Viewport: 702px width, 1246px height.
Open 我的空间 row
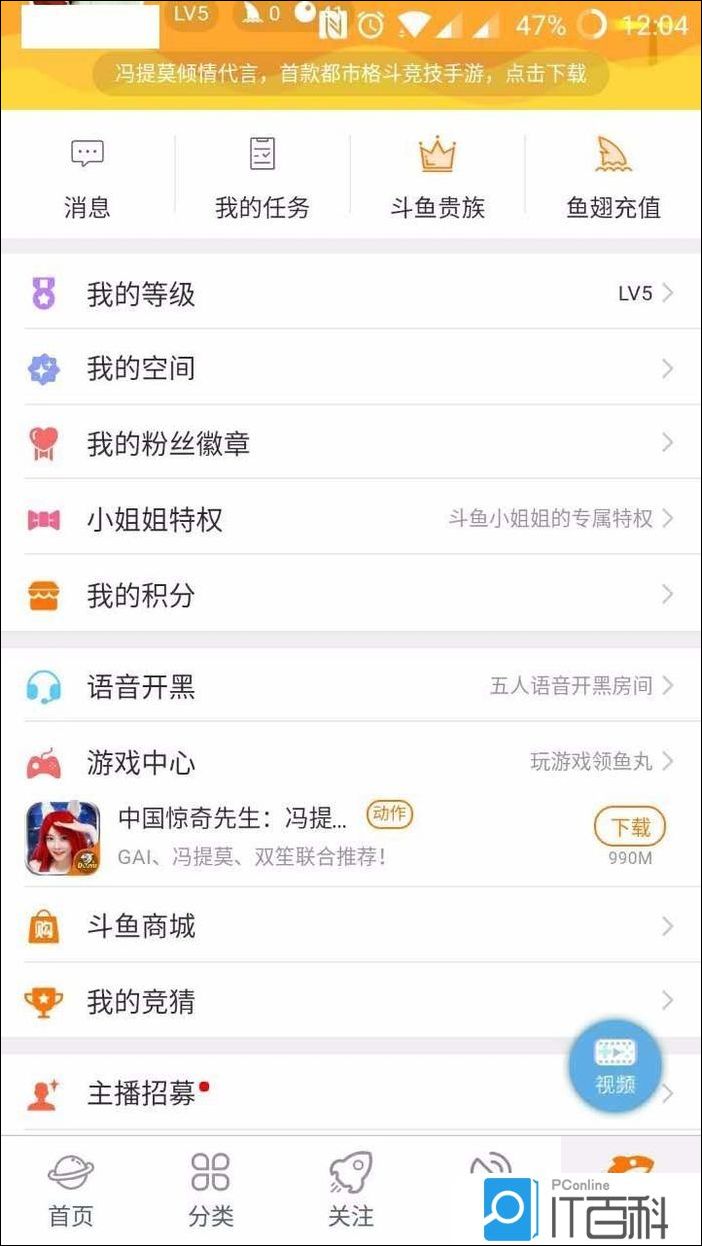350,369
